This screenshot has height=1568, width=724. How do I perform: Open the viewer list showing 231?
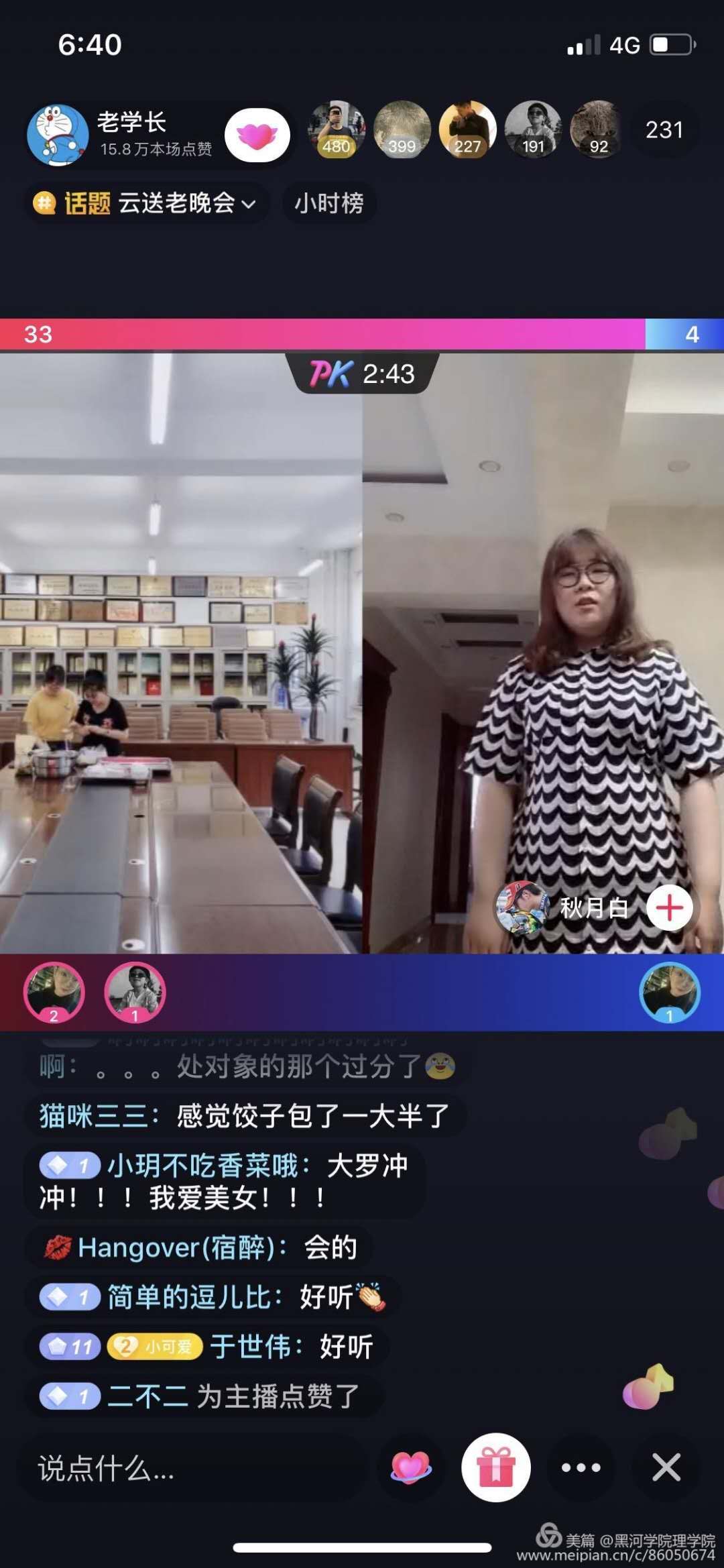(x=664, y=130)
